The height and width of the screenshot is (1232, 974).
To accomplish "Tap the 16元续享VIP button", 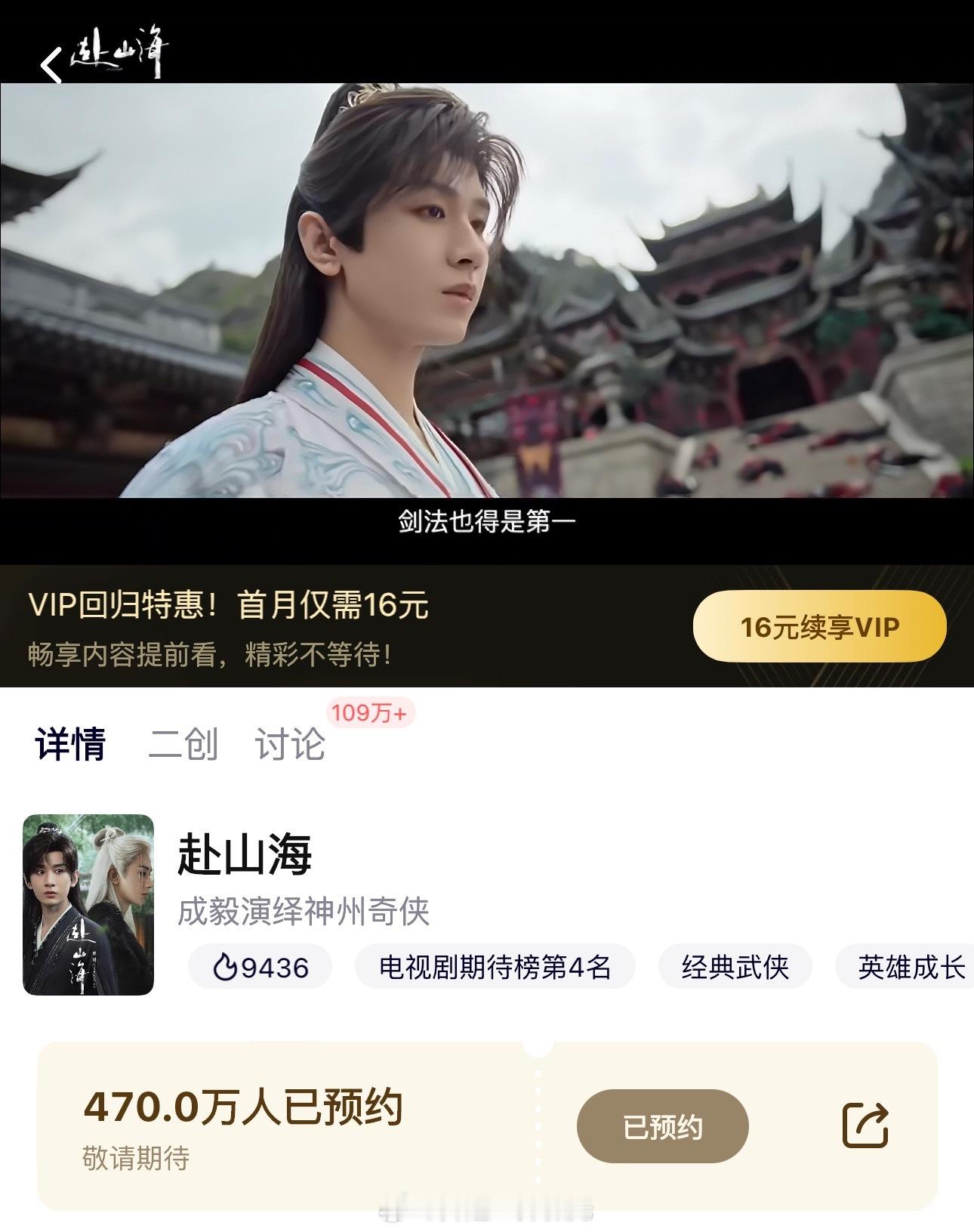I will pyautogui.click(x=819, y=627).
